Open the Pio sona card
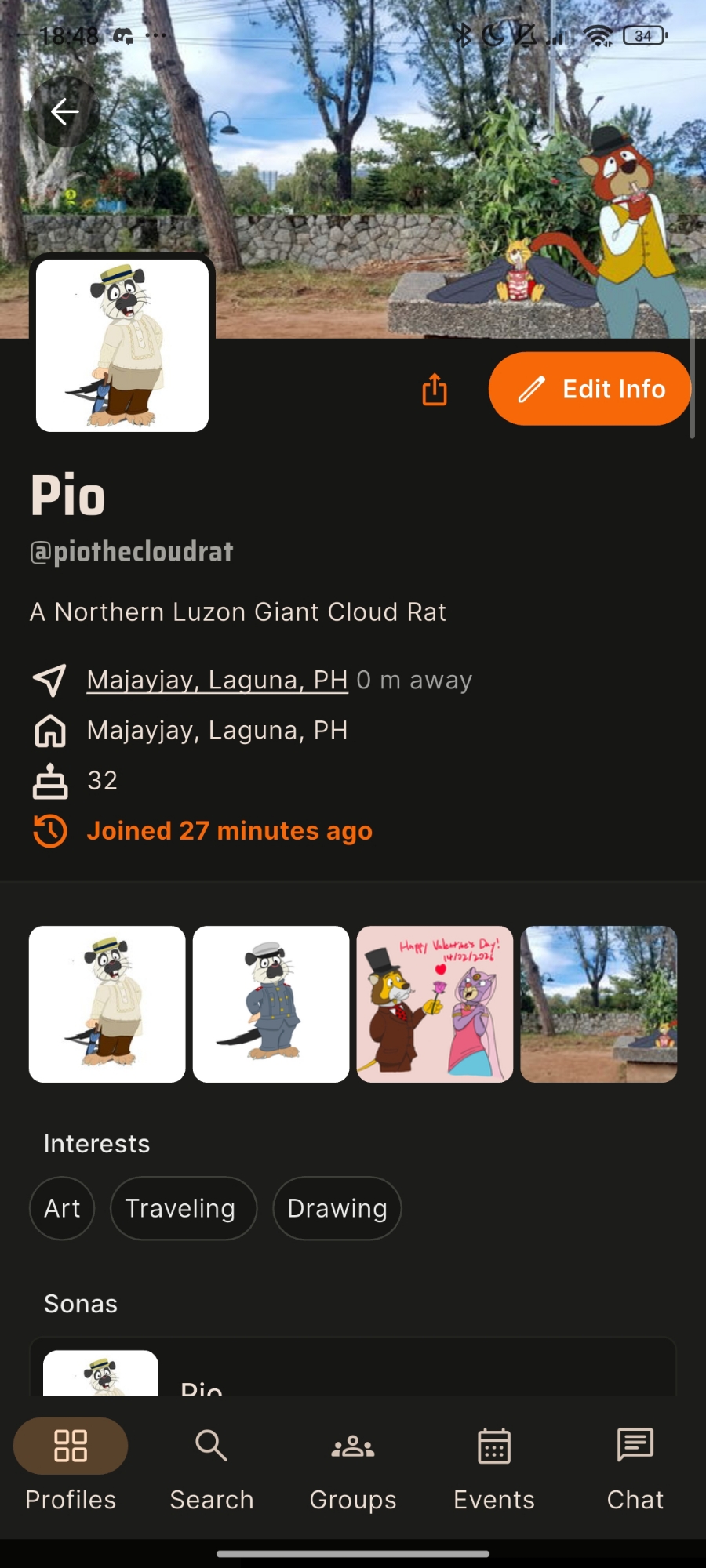The width and height of the screenshot is (706, 1568). [x=353, y=1372]
